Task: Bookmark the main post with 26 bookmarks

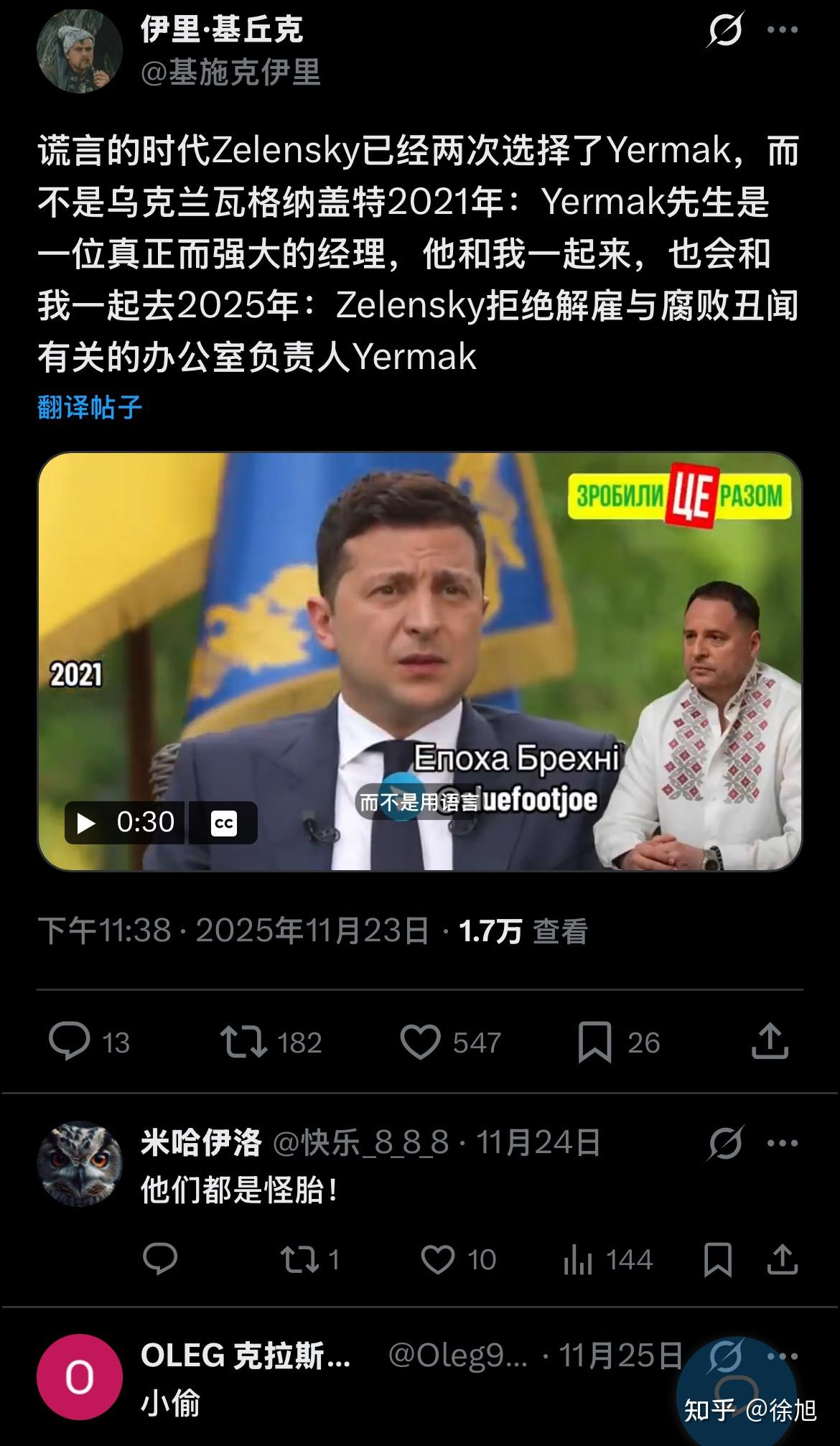Action: (x=594, y=1042)
